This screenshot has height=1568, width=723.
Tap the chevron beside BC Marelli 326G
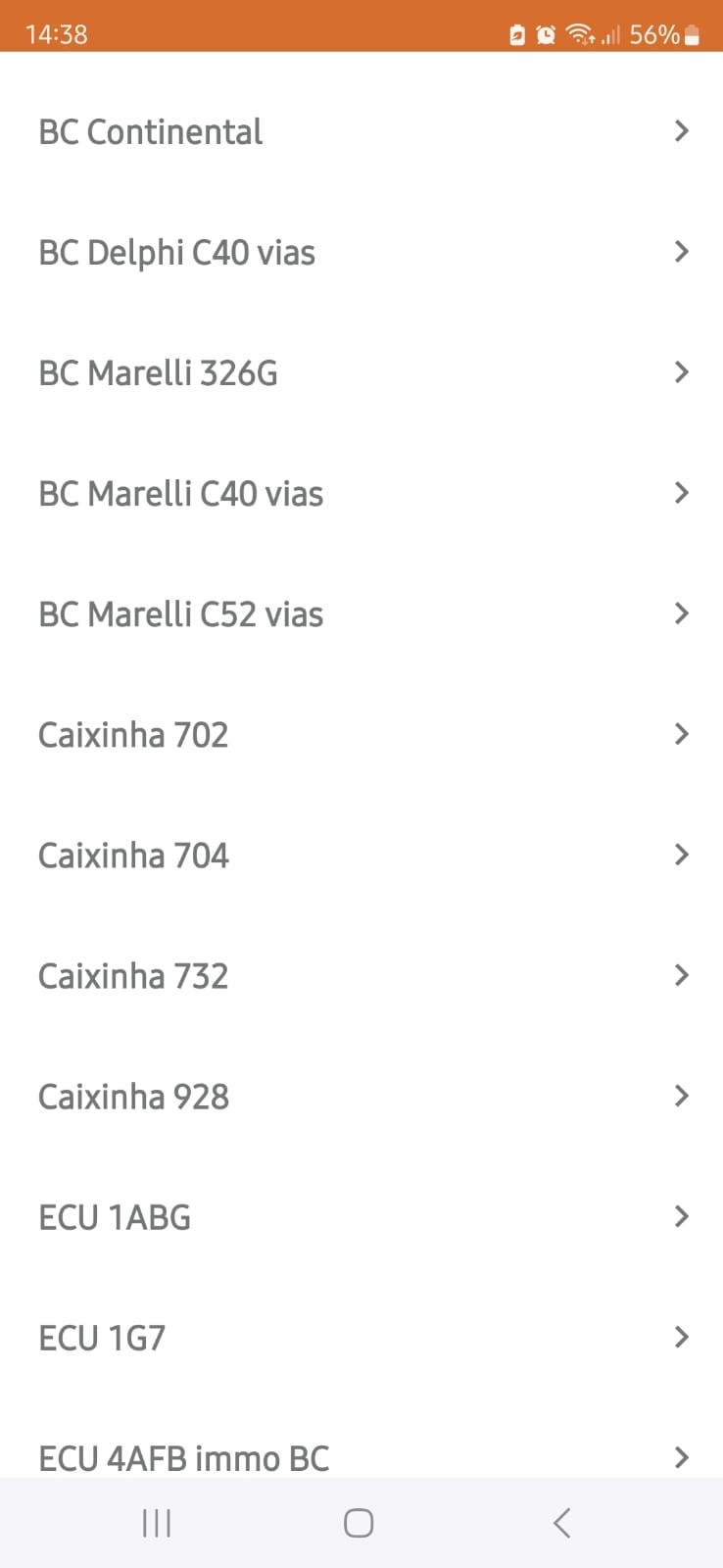click(x=682, y=372)
